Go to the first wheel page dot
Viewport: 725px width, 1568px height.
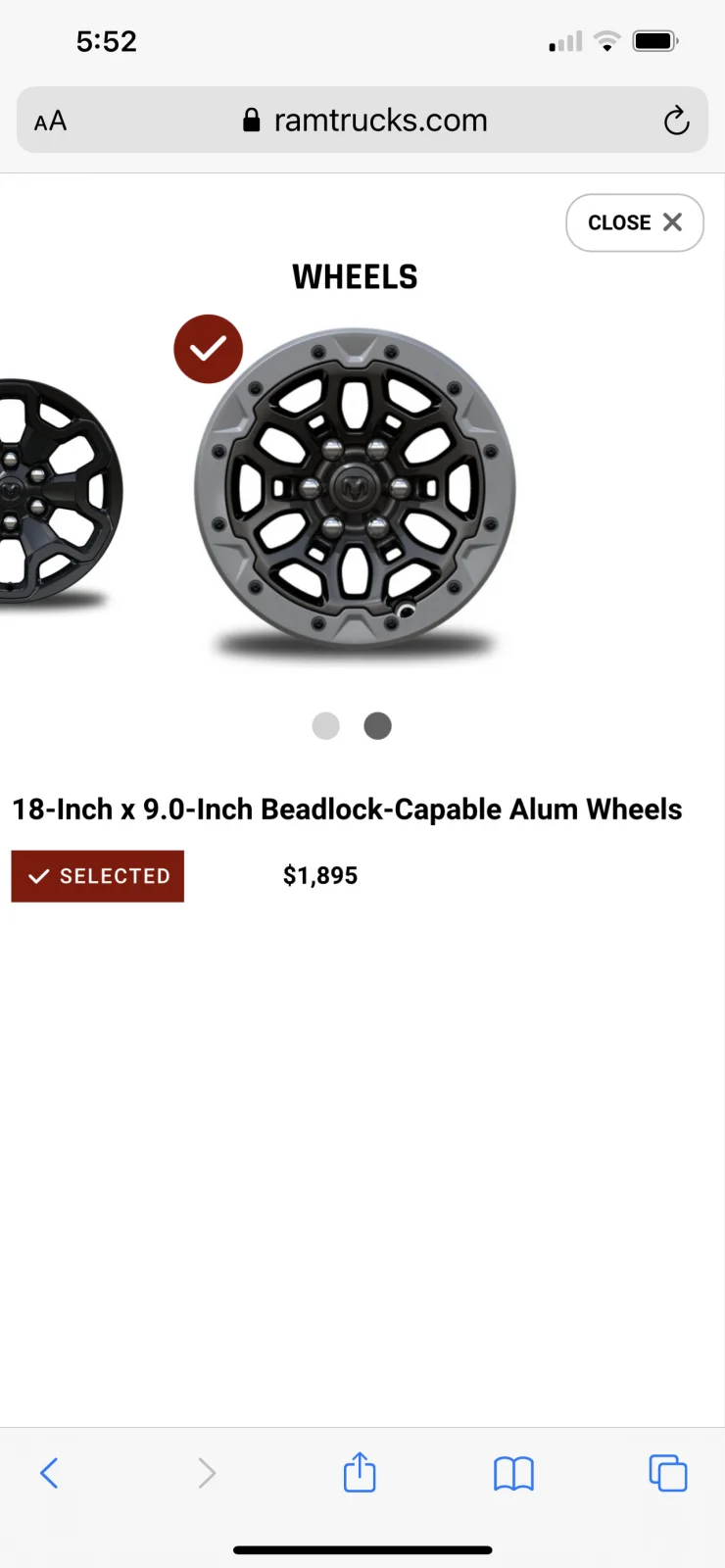click(325, 726)
